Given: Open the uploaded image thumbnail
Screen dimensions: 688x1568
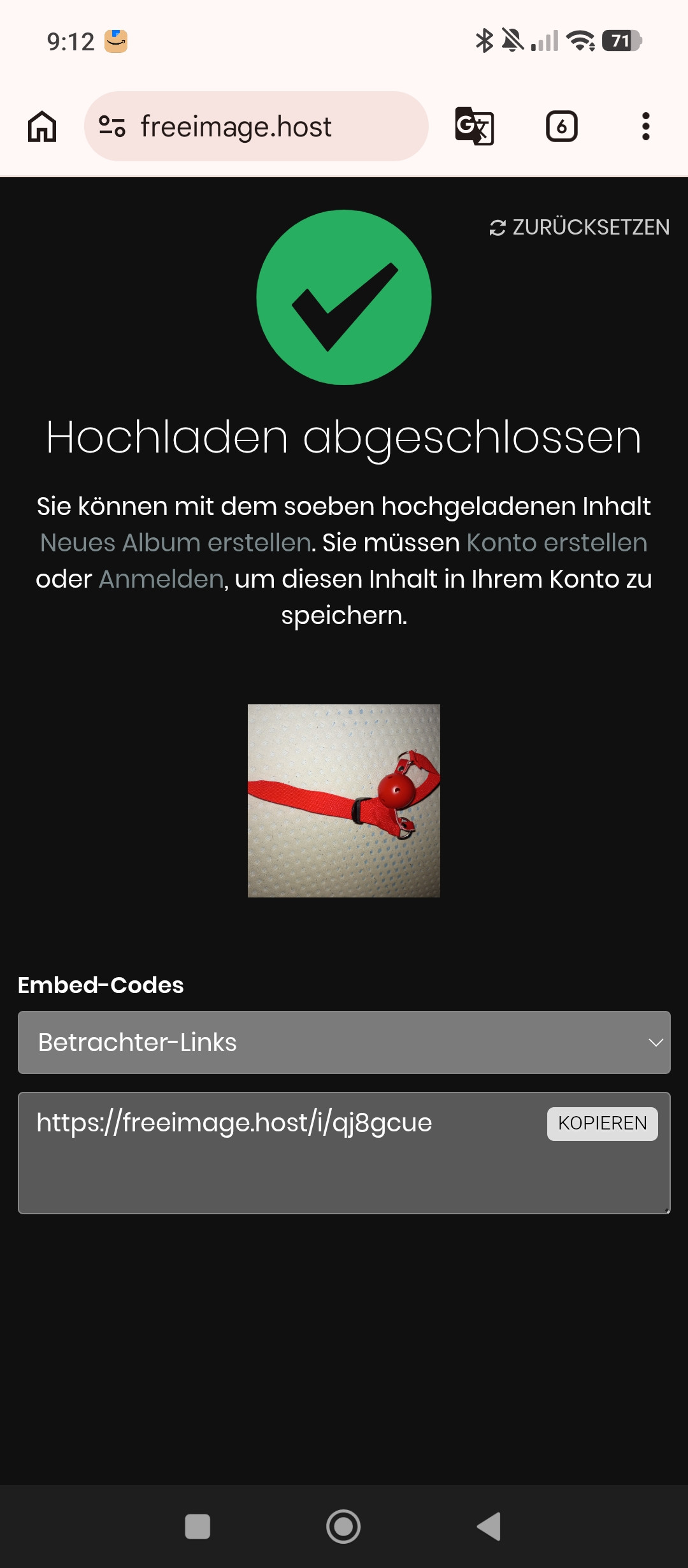Looking at the screenshot, I should 344,801.
